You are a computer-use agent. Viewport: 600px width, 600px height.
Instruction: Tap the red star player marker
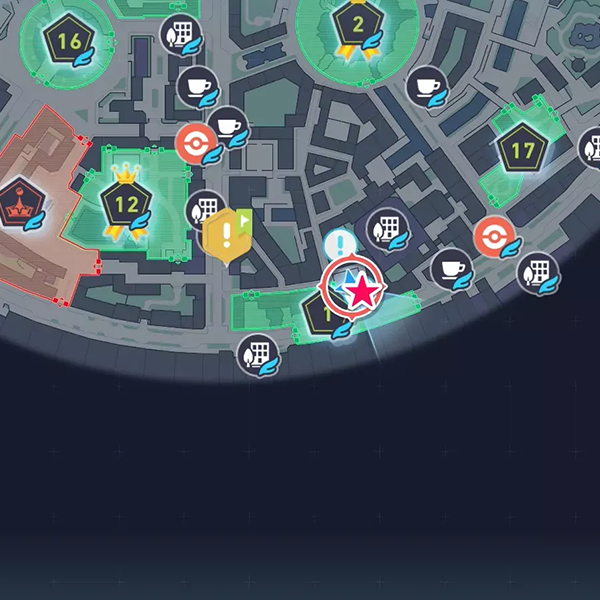pos(361,291)
